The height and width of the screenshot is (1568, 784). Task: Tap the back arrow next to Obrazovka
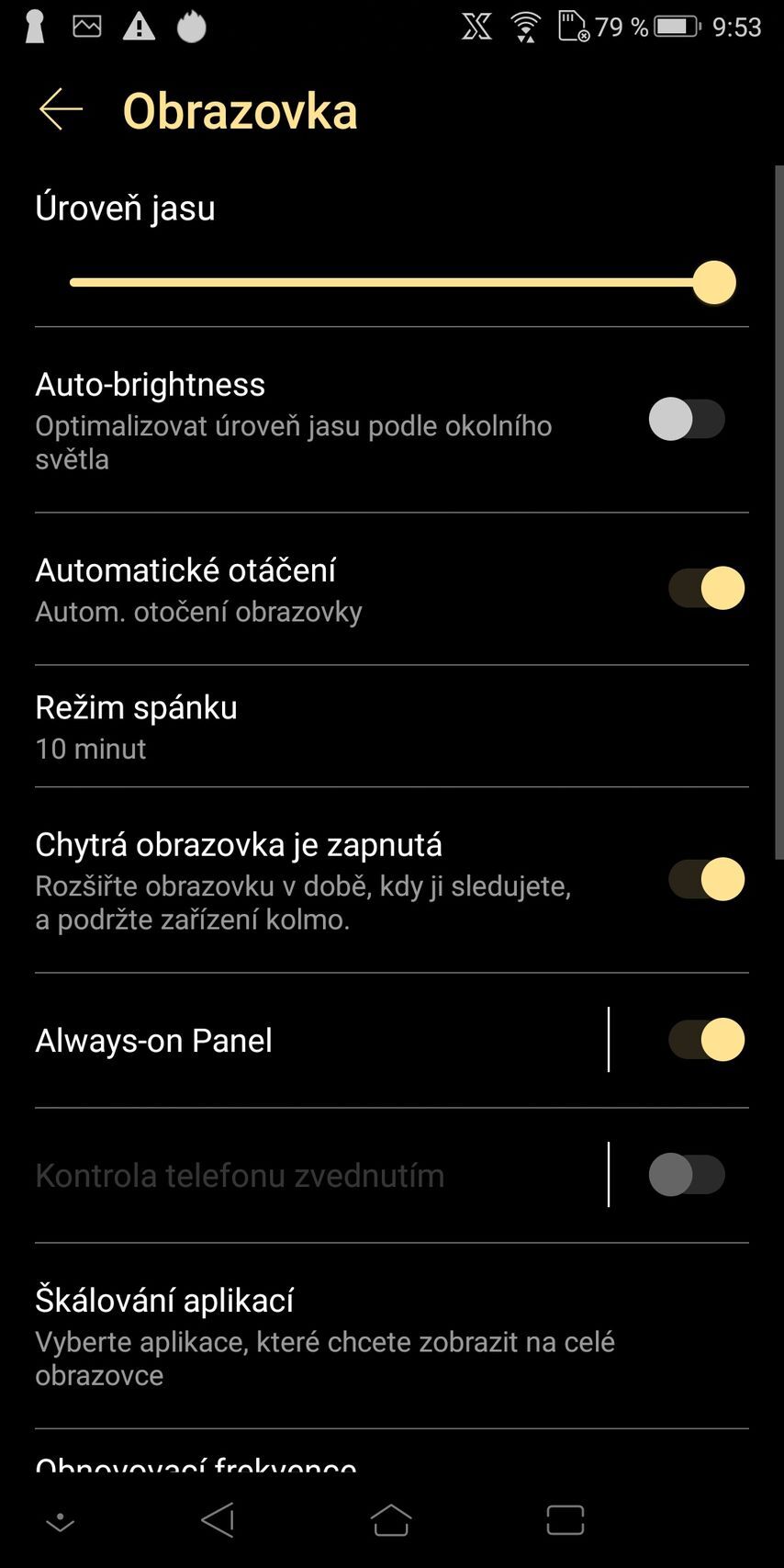pos(60,109)
